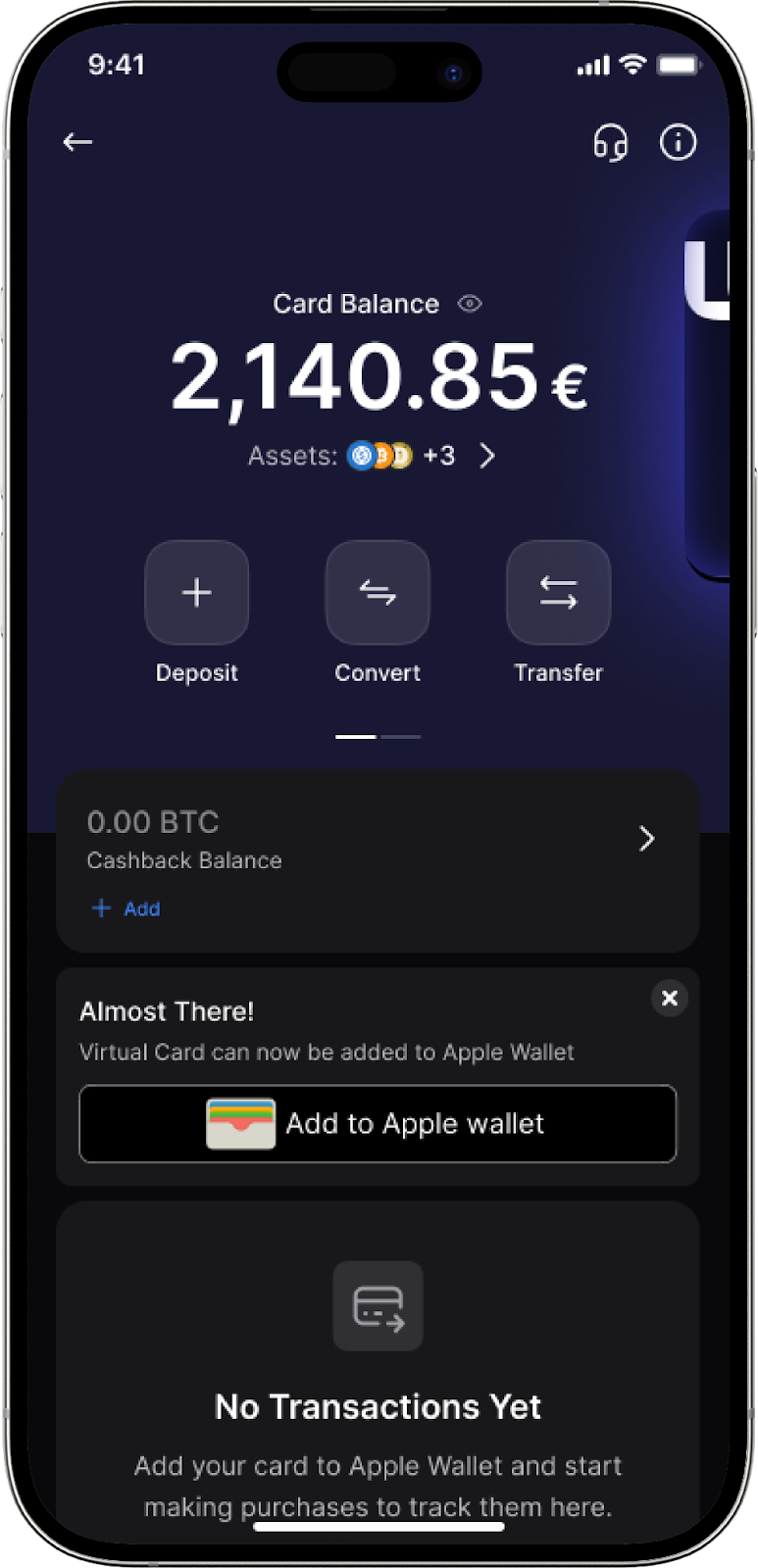
Task: Open the Convert action
Action: point(378,593)
